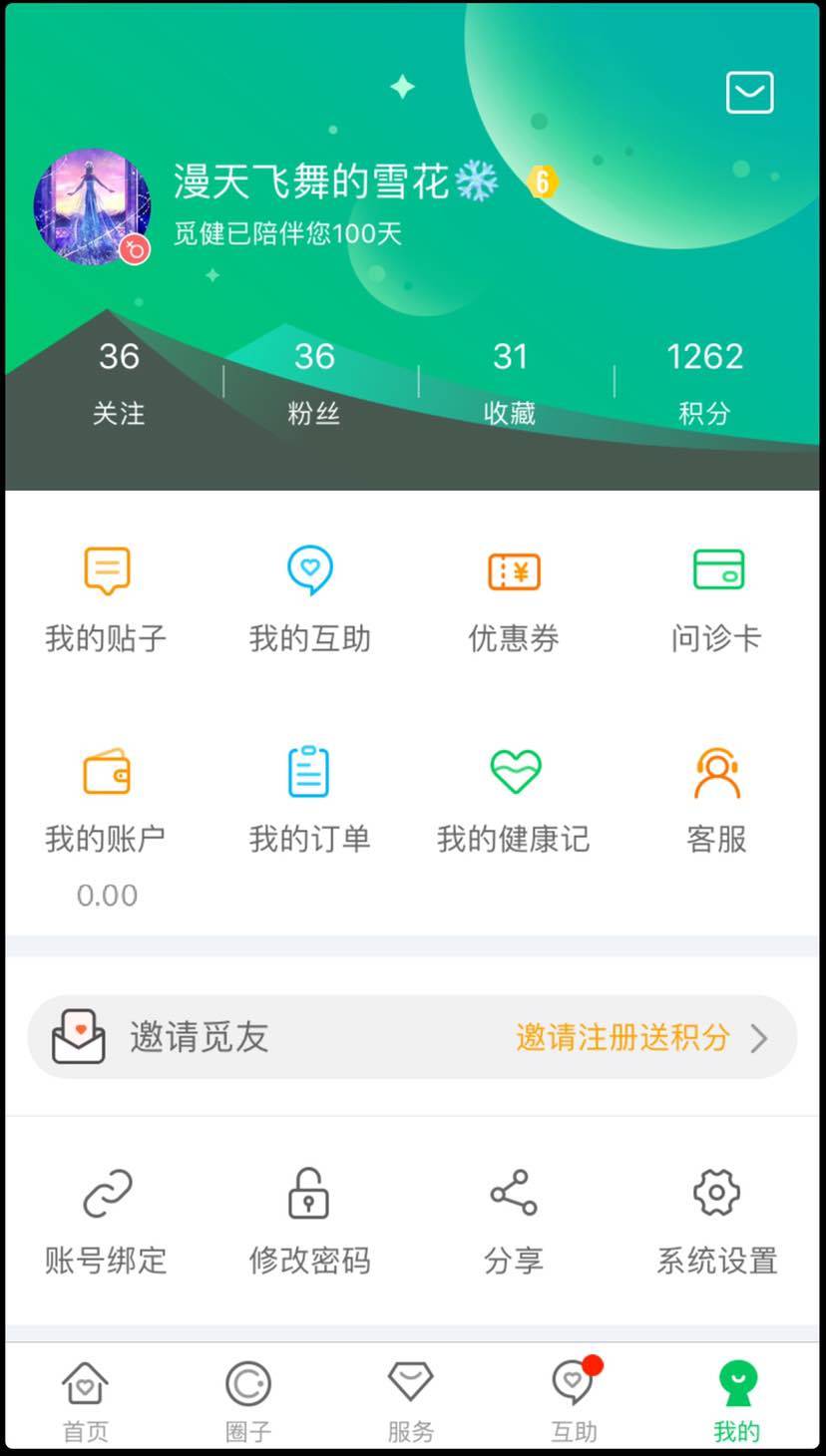The width and height of the screenshot is (826, 1456).
Task: Open 账号绑定 account binding
Action: coord(107,1221)
